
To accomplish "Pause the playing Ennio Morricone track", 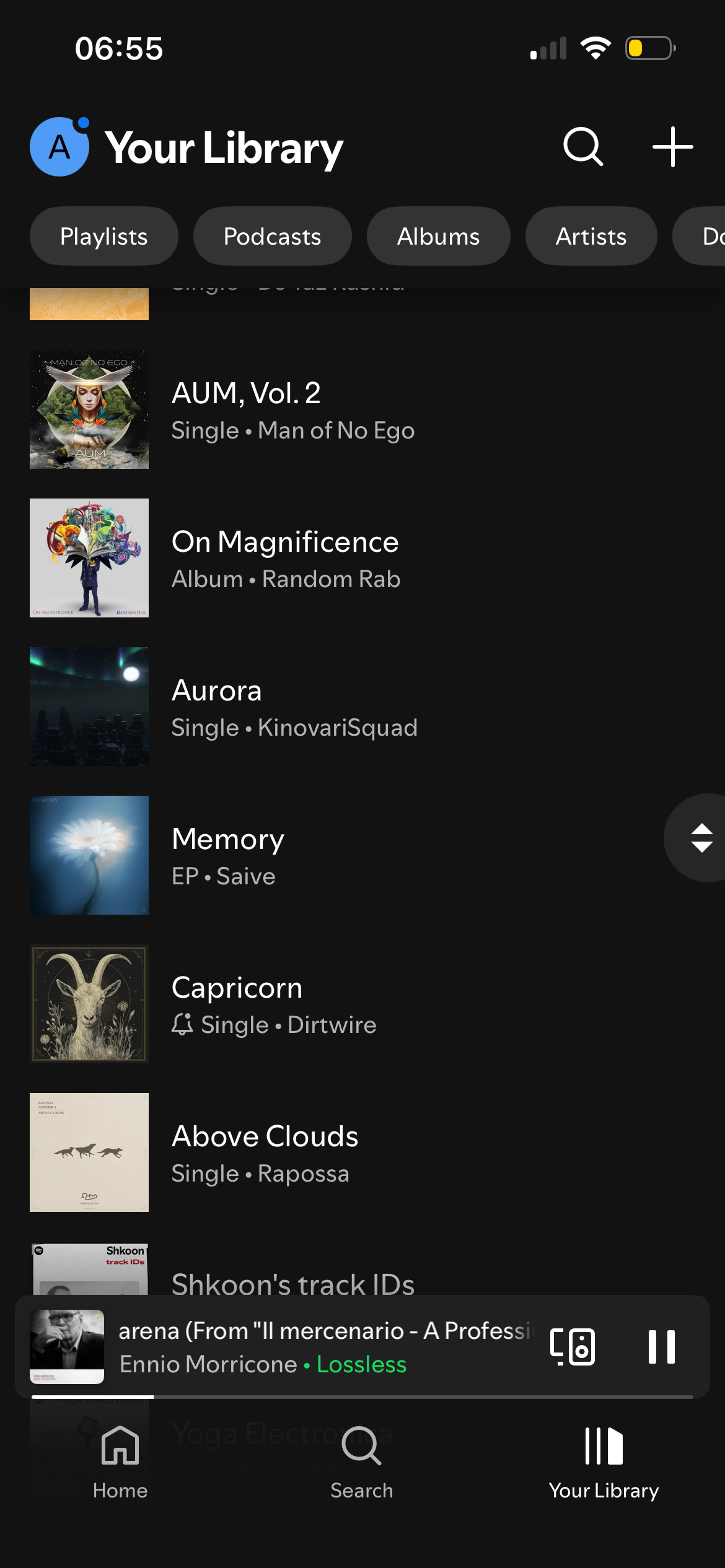I will tap(661, 1346).
